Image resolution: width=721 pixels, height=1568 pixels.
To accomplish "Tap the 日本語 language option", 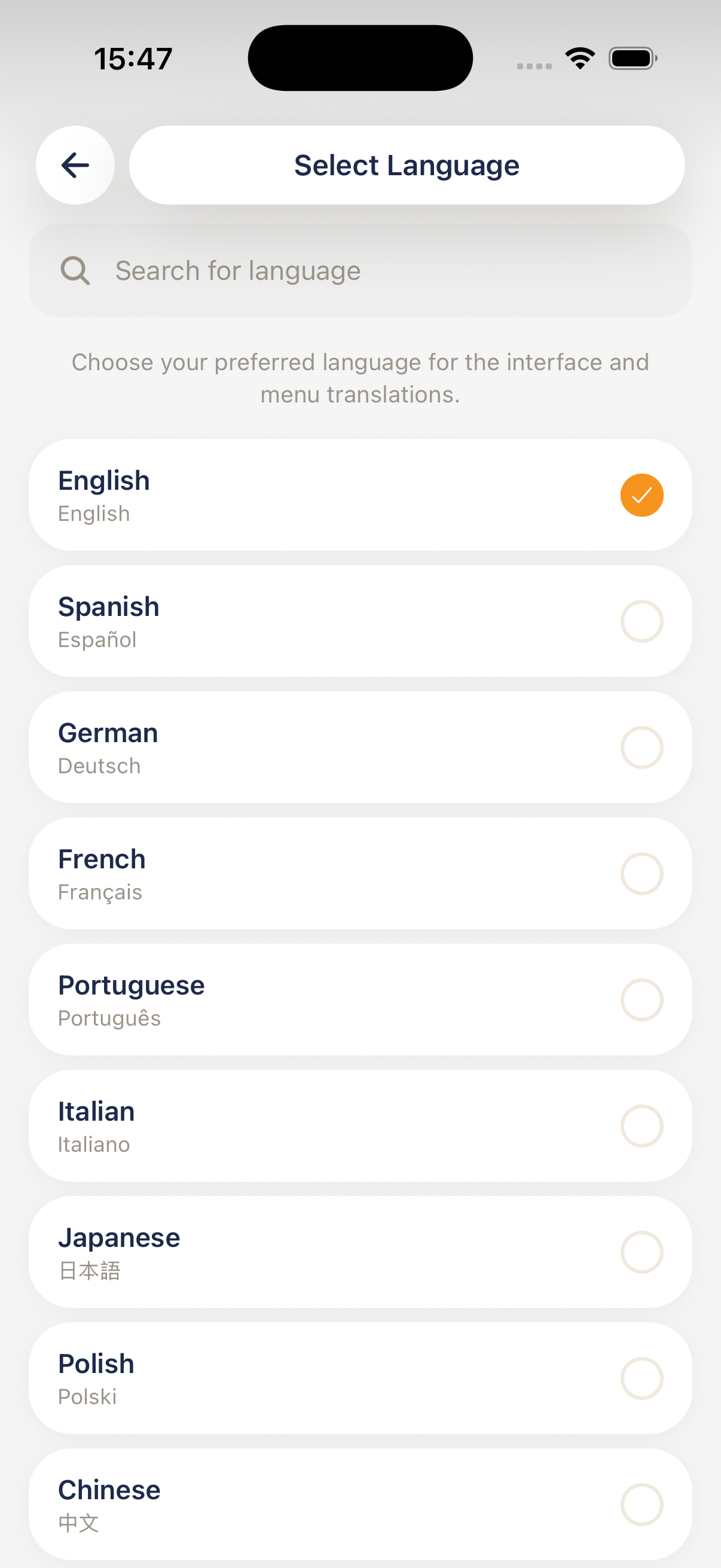I will 360,1252.
